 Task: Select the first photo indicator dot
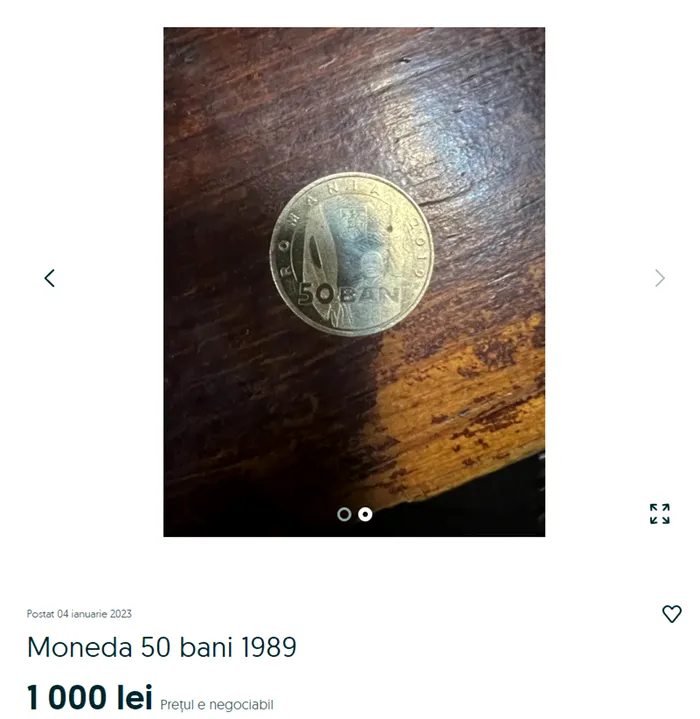tap(344, 514)
